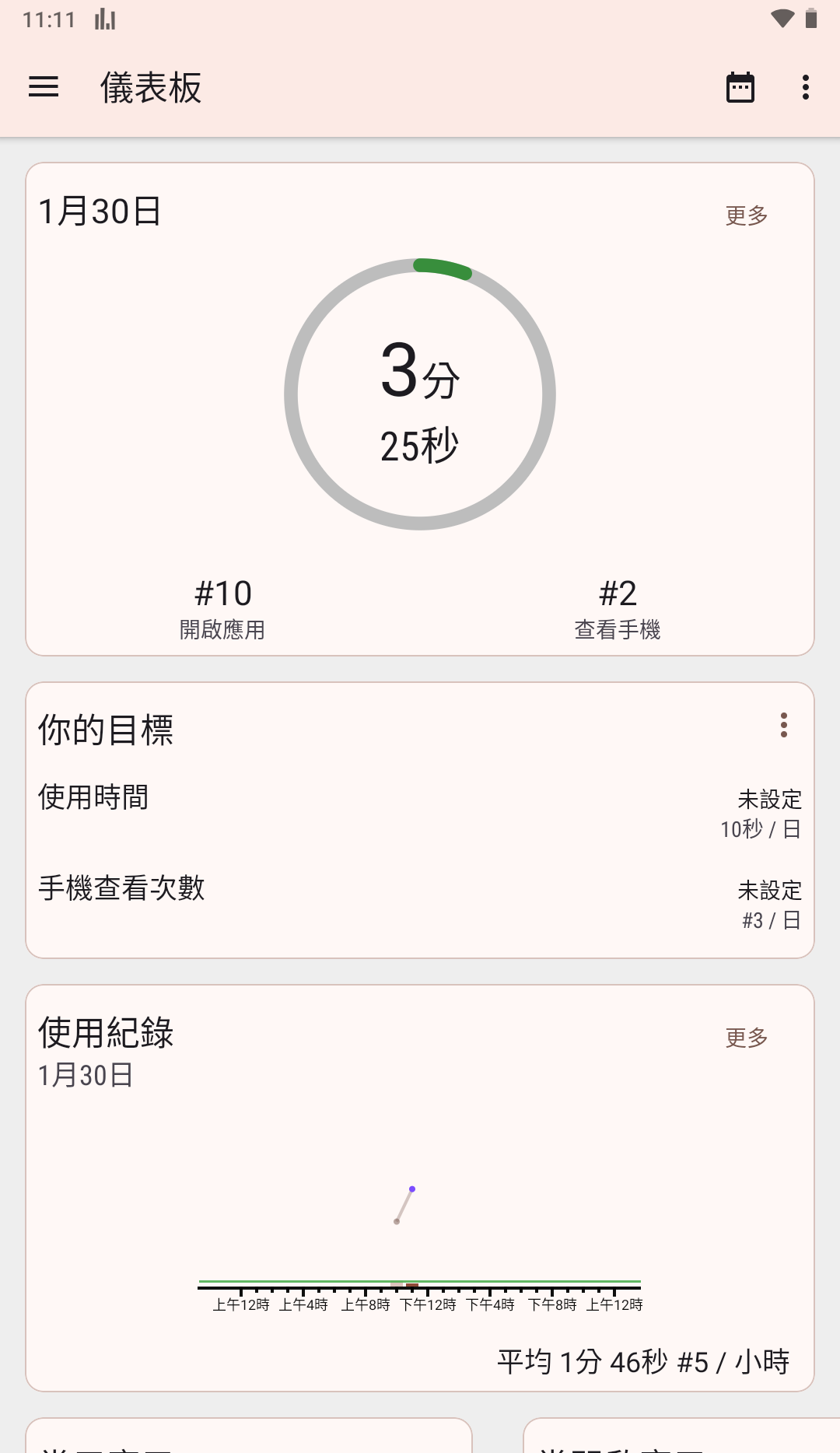
Task: Tap 更多 on the 1月30日 summary card
Action: click(x=747, y=215)
